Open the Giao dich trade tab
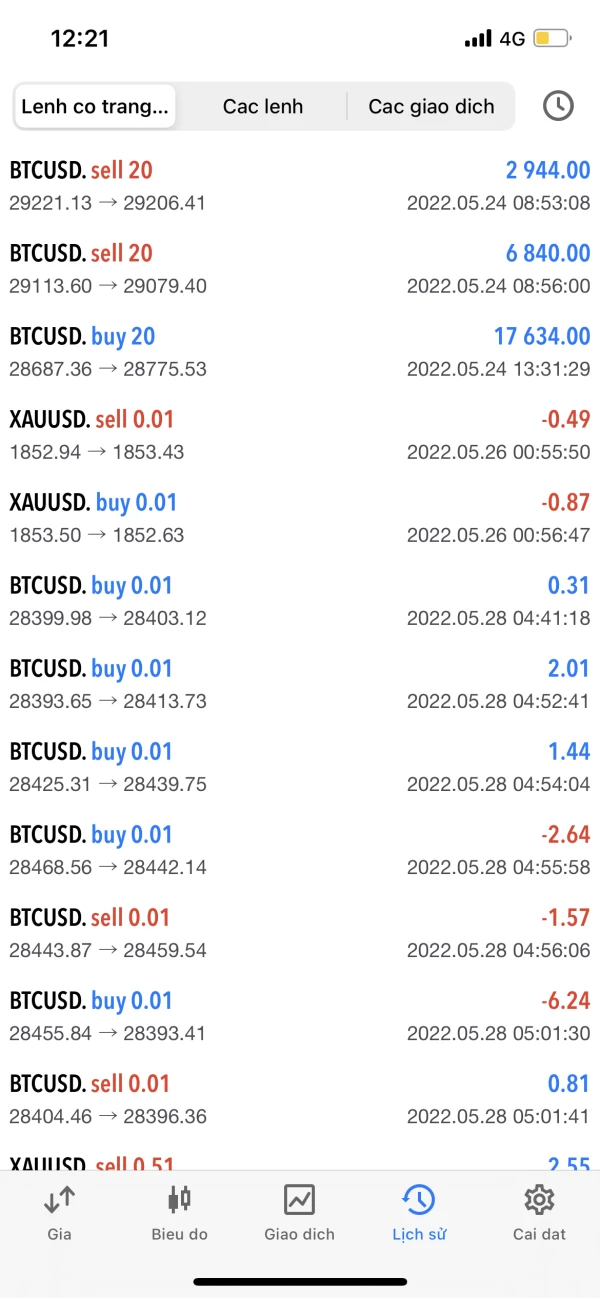600x1298 pixels. tap(299, 1211)
